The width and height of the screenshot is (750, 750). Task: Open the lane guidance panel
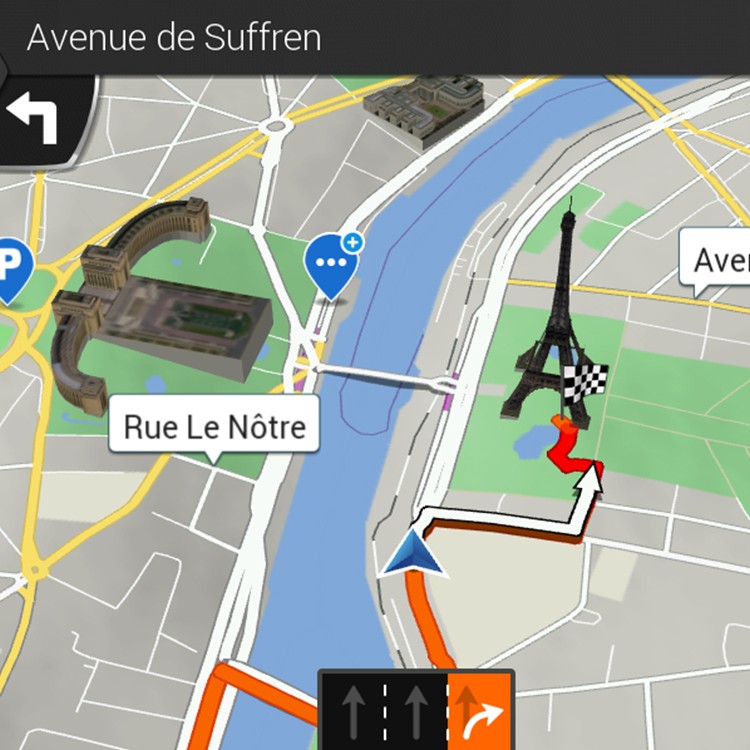[416, 710]
